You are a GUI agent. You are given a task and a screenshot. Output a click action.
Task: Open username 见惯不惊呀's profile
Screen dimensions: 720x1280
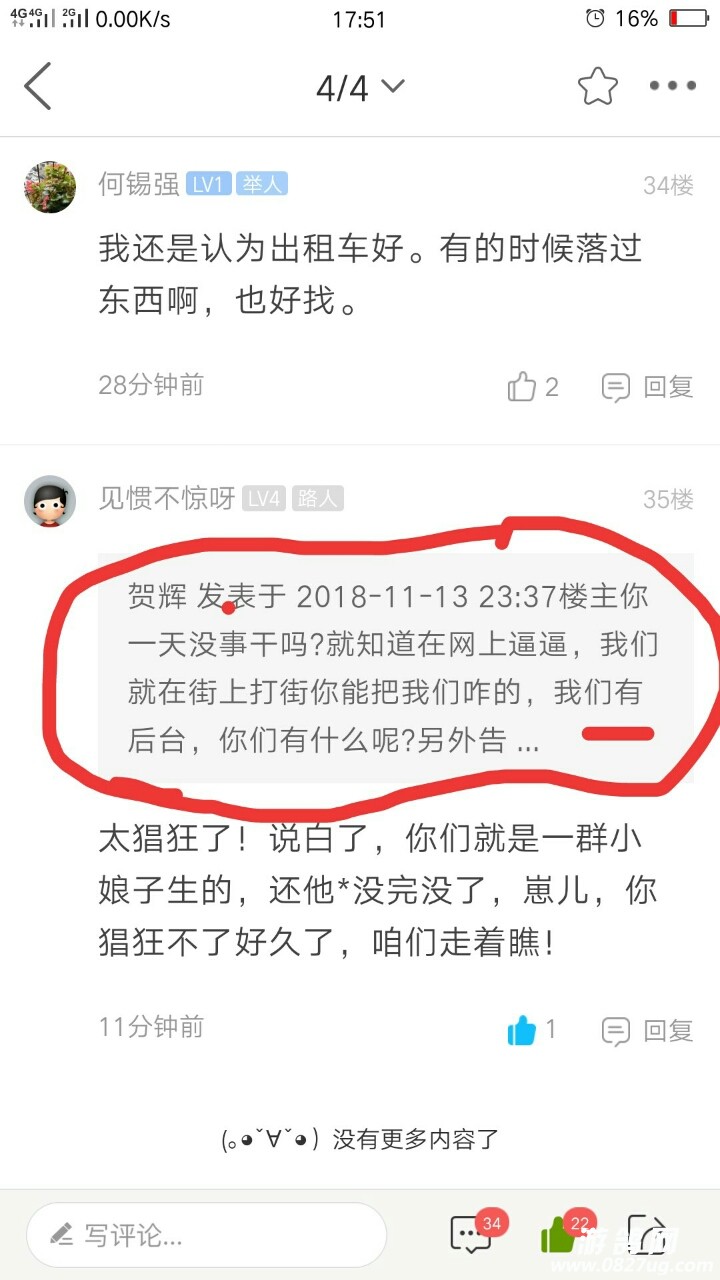[167, 498]
